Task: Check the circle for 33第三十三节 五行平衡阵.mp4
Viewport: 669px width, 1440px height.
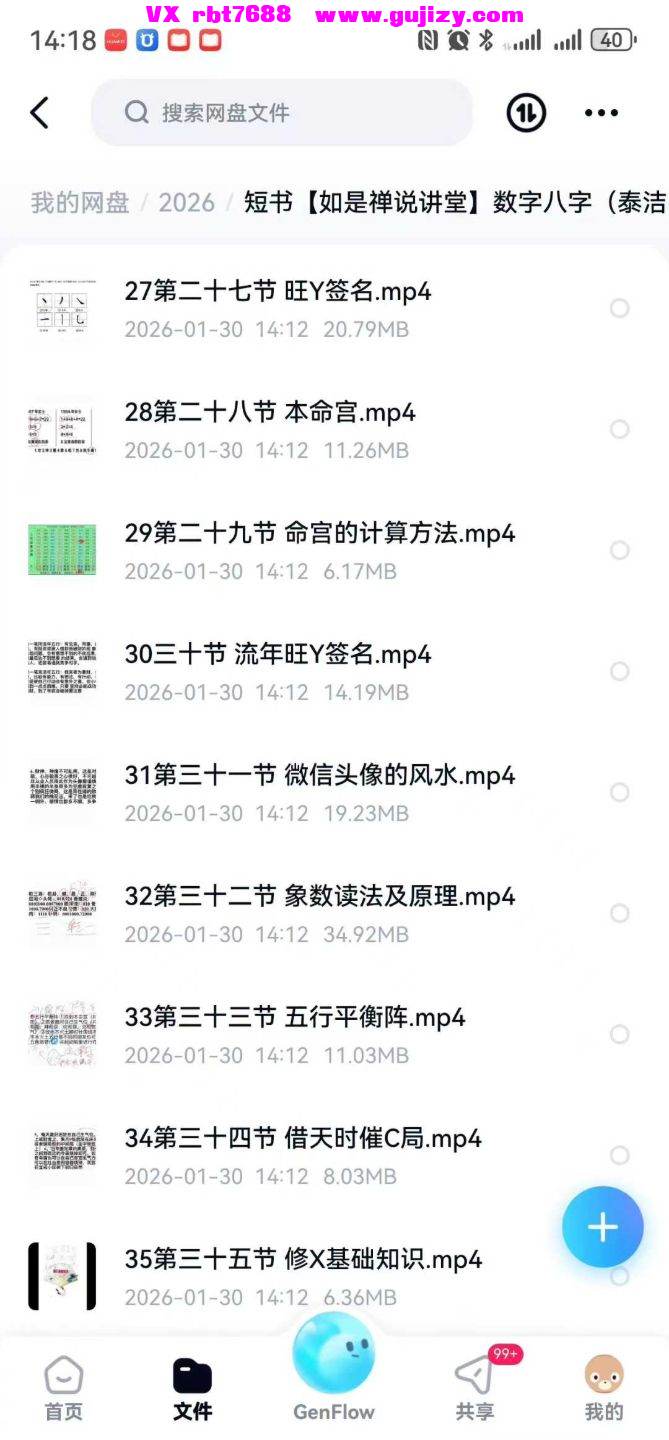Action: [620, 1034]
